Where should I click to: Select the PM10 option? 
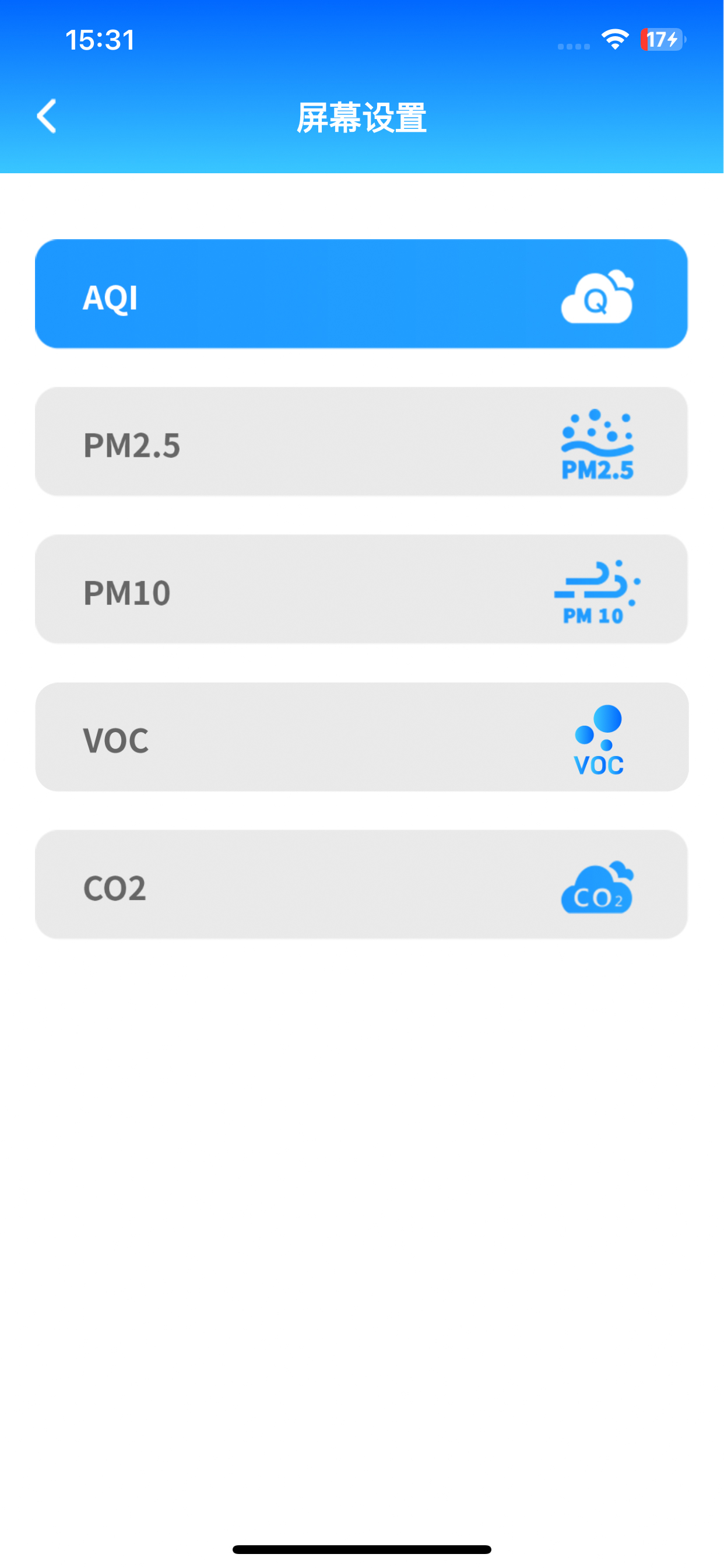click(361, 589)
